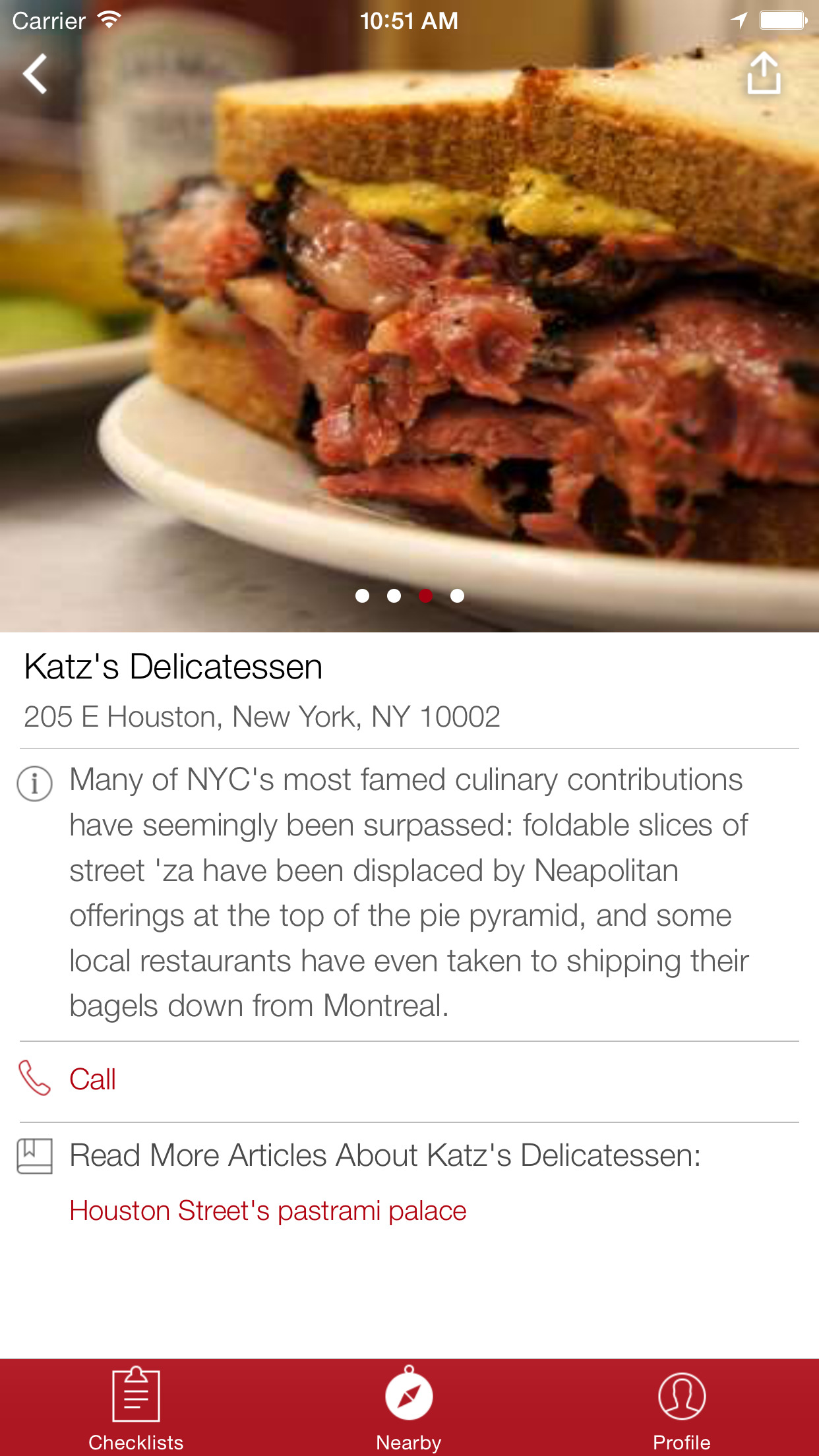Tap the Katz's Delicatessen title
This screenshot has height=1456, width=819.
click(173, 667)
